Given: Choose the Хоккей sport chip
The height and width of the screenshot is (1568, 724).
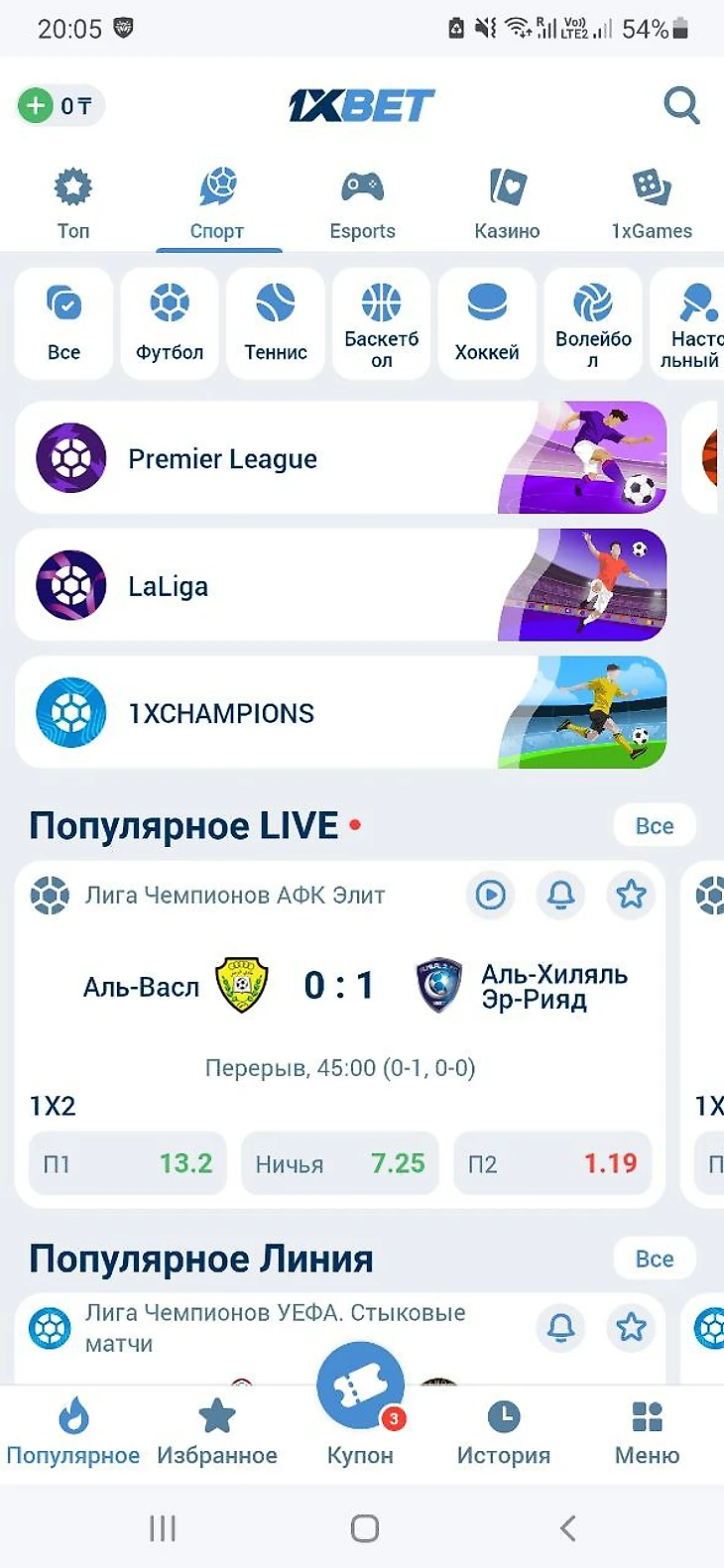Looking at the screenshot, I should click(487, 323).
